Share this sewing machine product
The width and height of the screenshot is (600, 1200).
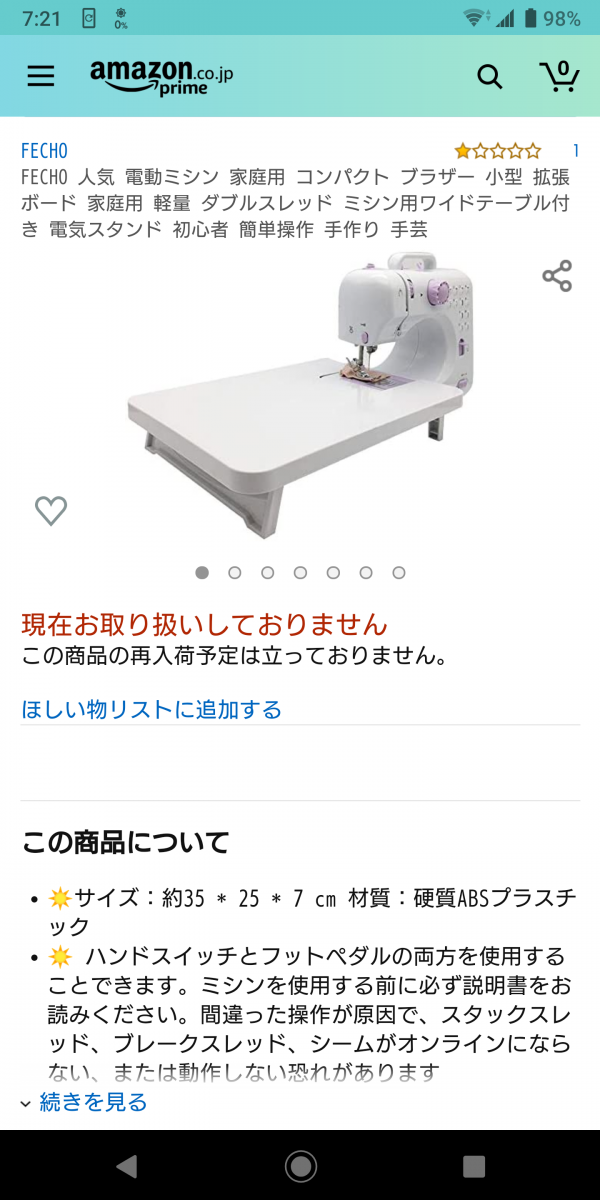coord(557,276)
